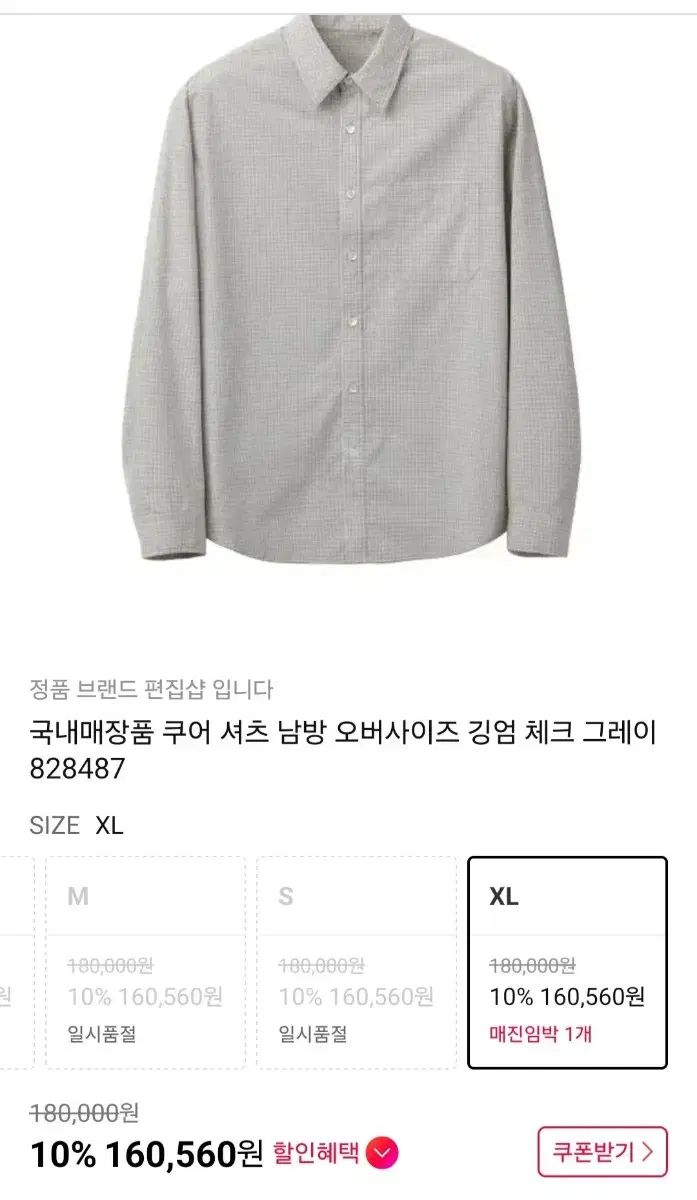This screenshot has width=697, height=1200.
Task: Tap the 쿠폰받기 coupon button
Action: pyautogui.click(x=602, y=1153)
